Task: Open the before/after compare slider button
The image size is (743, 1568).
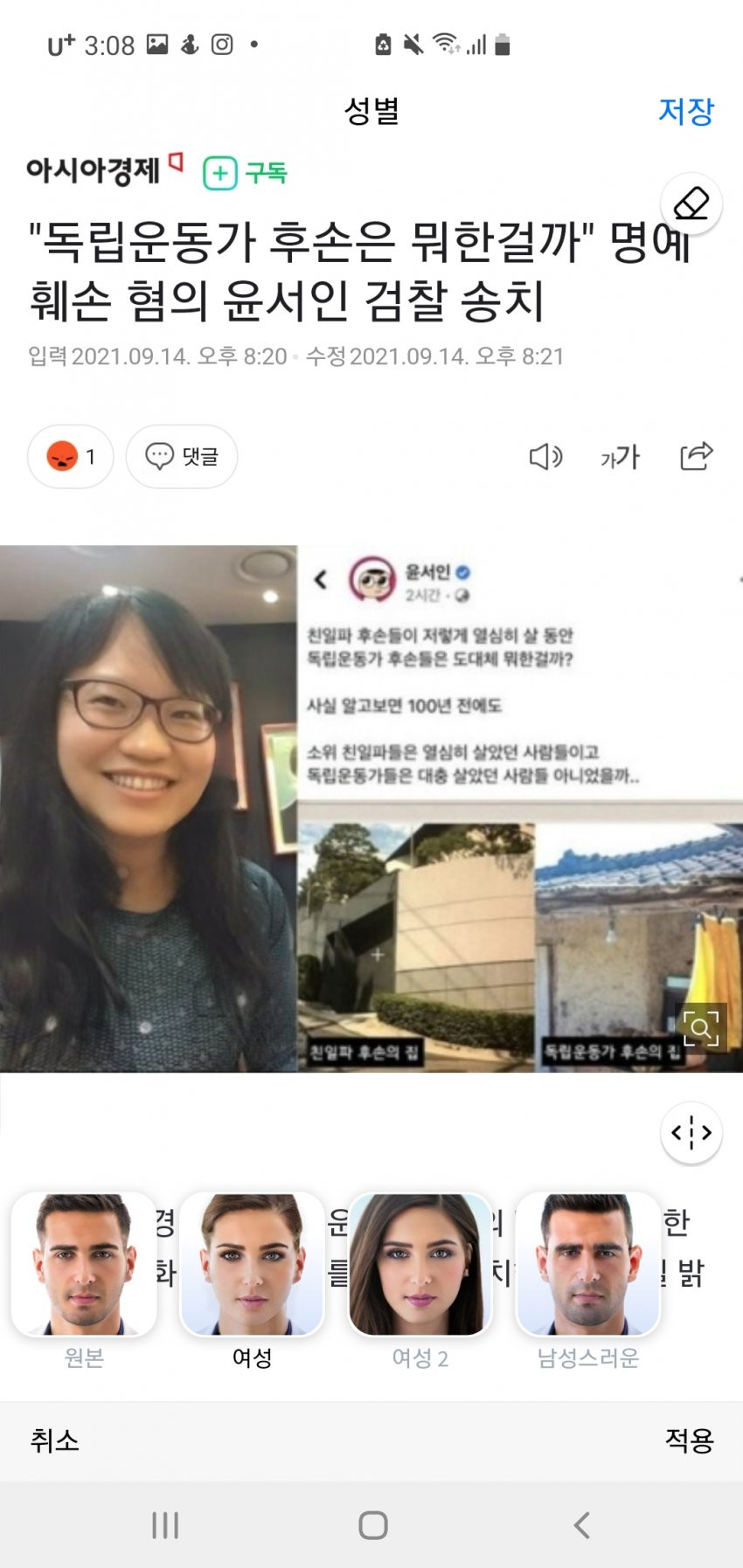Action: 691,1133
